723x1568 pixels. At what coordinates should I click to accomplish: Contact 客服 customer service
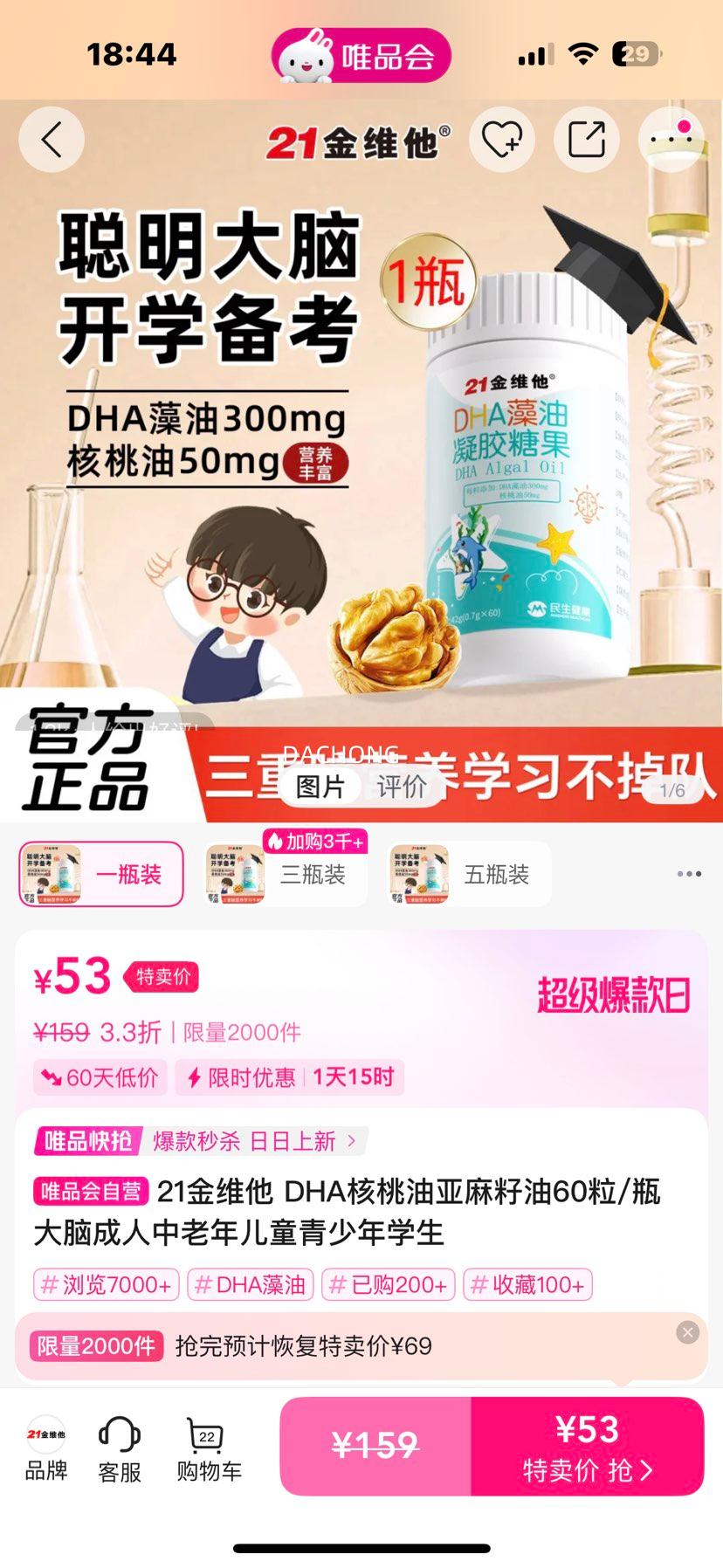click(x=120, y=1449)
